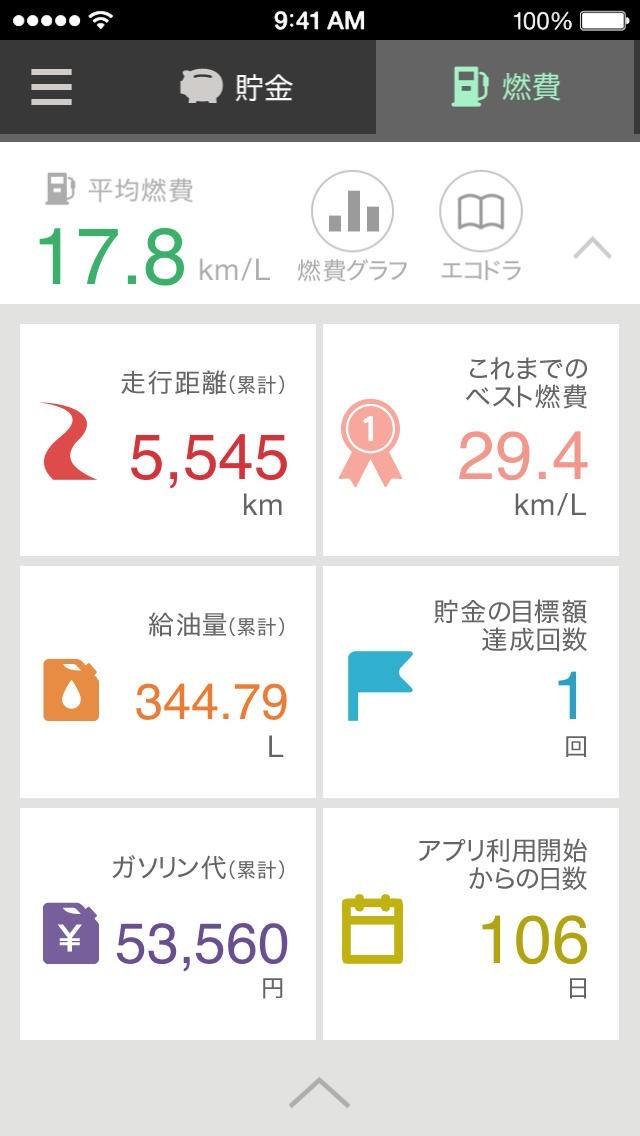Tap the bottom up-chevron expander
This screenshot has height=1136, width=640.
(x=319, y=1092)
